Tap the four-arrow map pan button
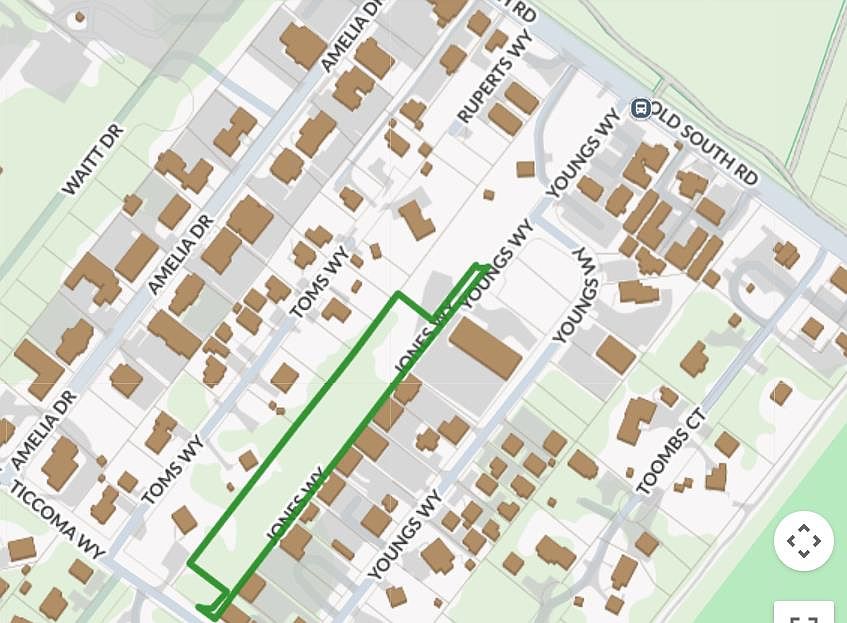The height and width of the screenshot is (623, 847). [803, 541]
